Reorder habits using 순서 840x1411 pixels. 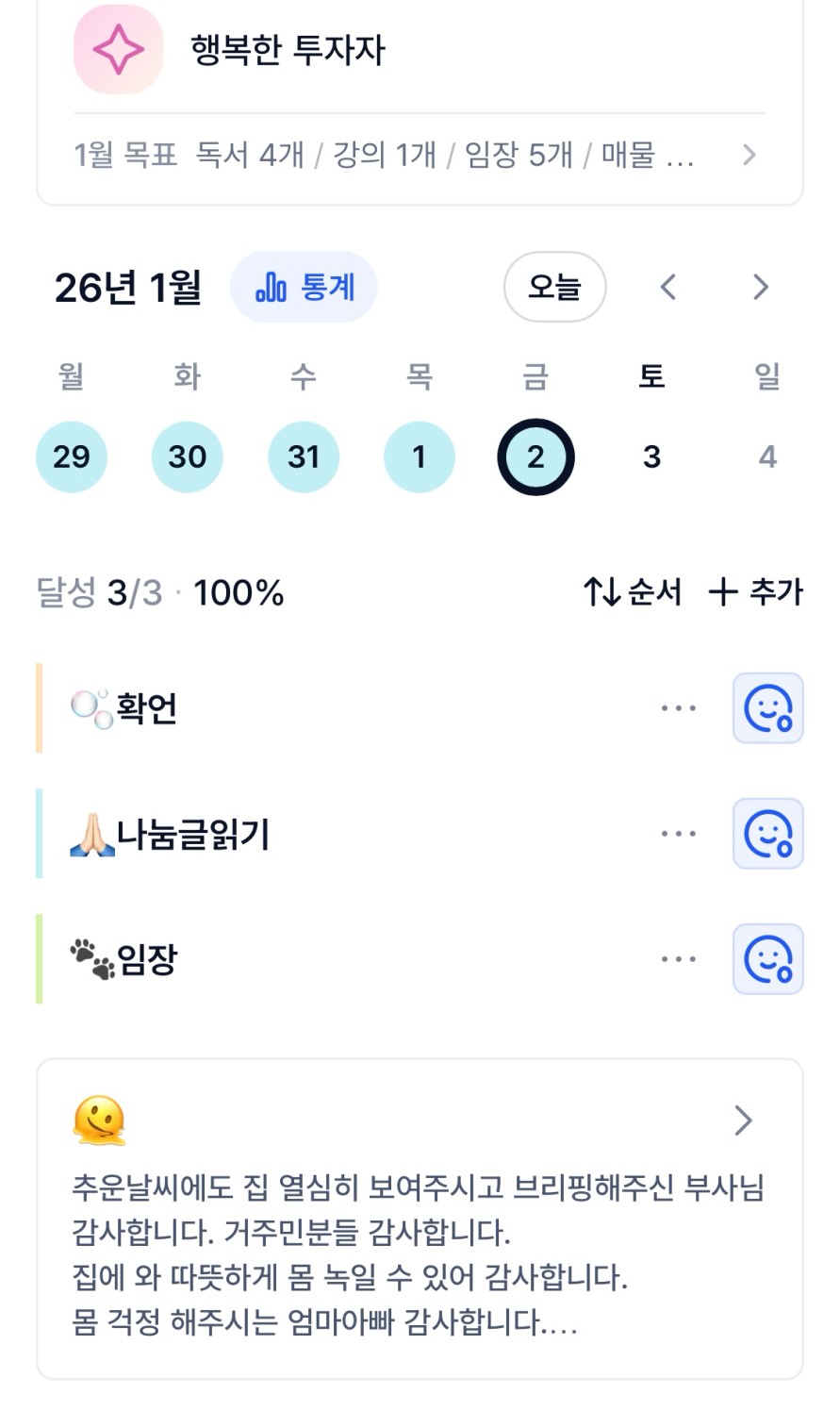(x=633, y=592)
